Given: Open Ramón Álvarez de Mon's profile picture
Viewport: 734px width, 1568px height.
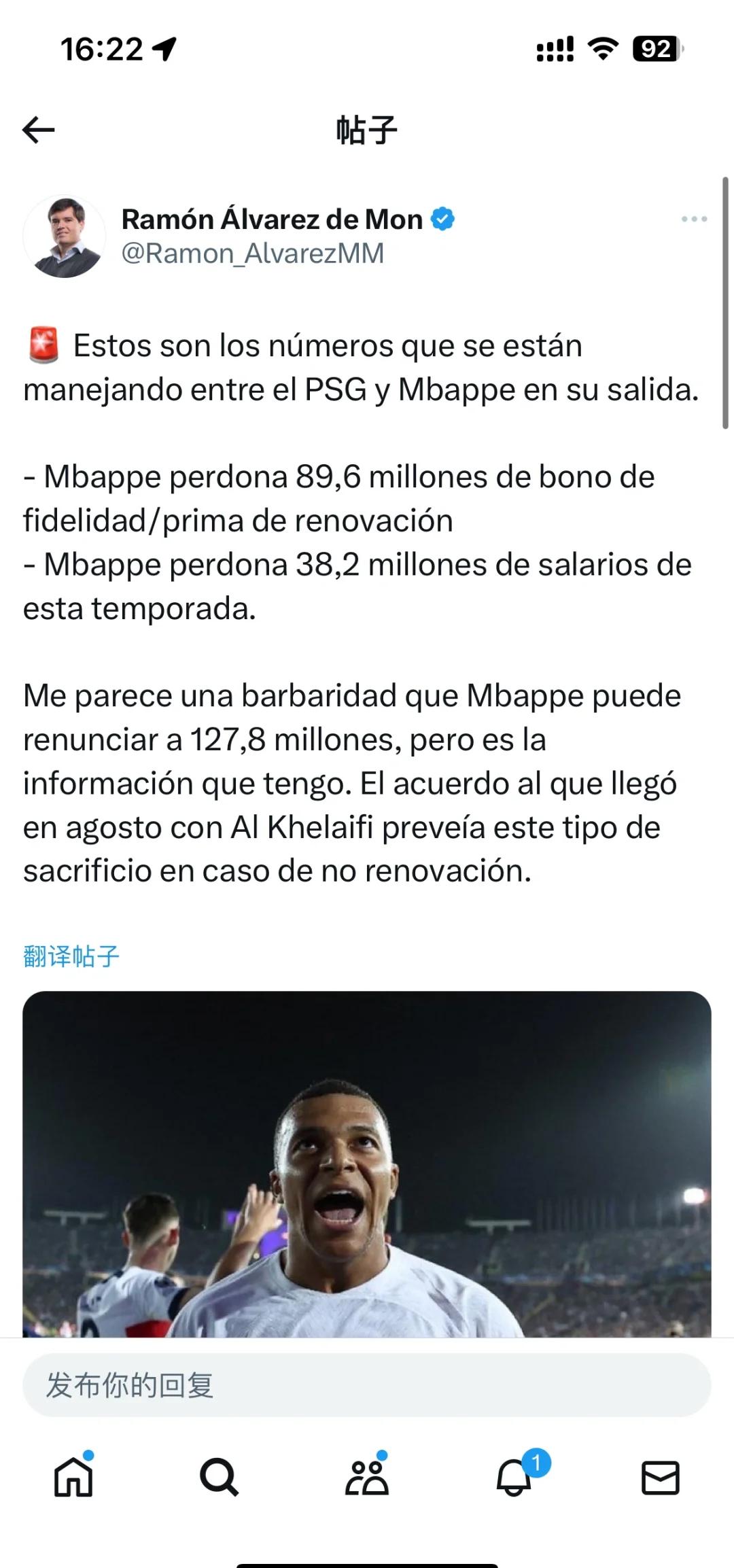Looking at the screenshot, I should (65, 237).
